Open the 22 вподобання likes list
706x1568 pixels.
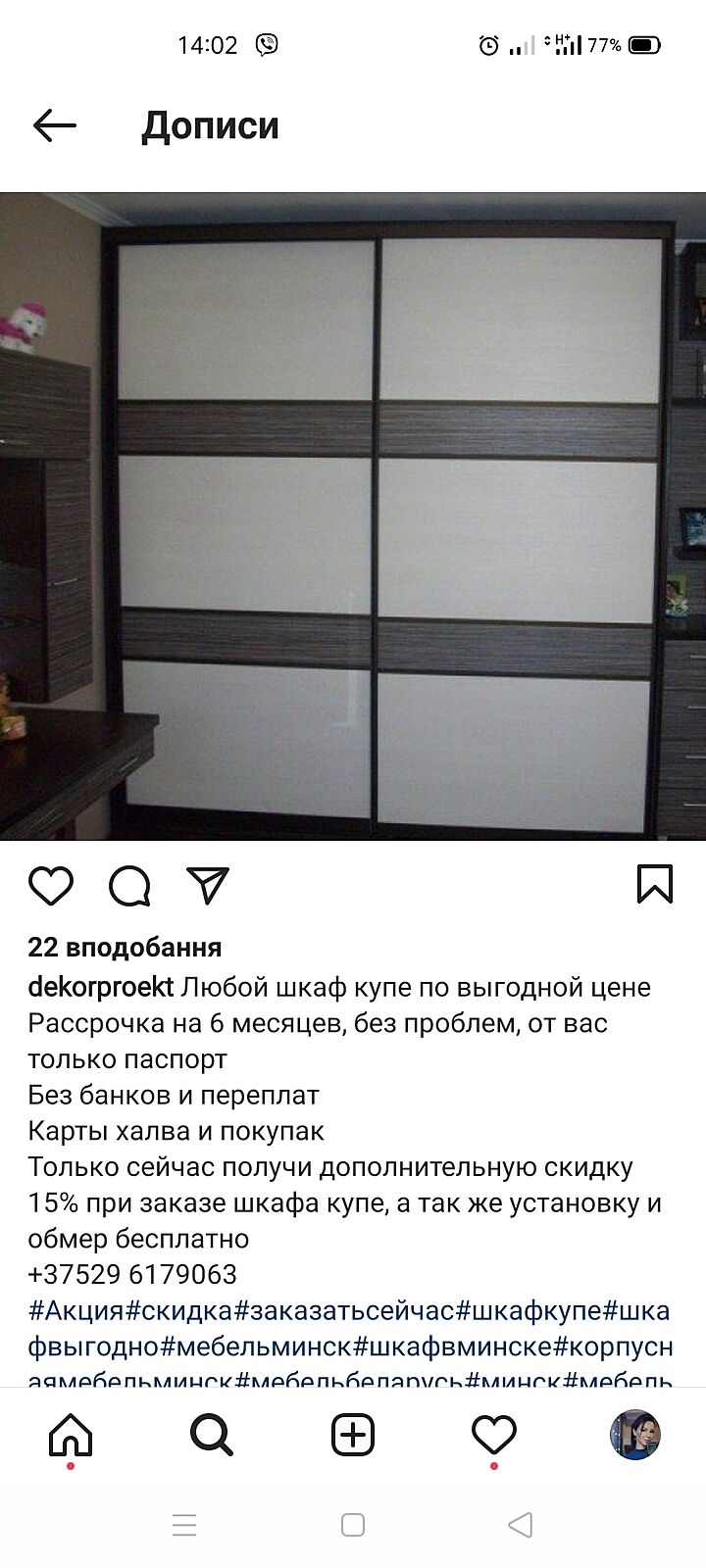(x=125, y=948)
